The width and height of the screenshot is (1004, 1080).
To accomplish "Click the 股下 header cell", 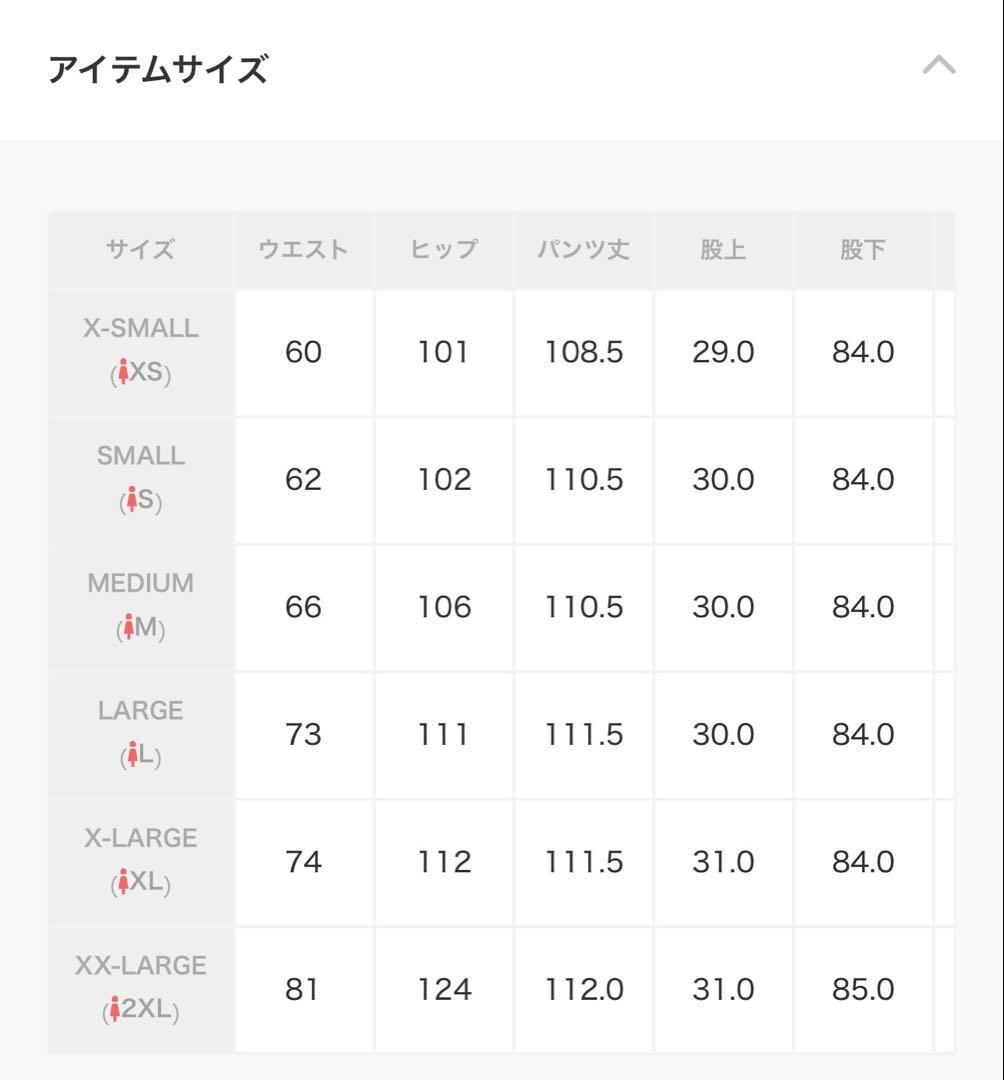I will [863, 249].
